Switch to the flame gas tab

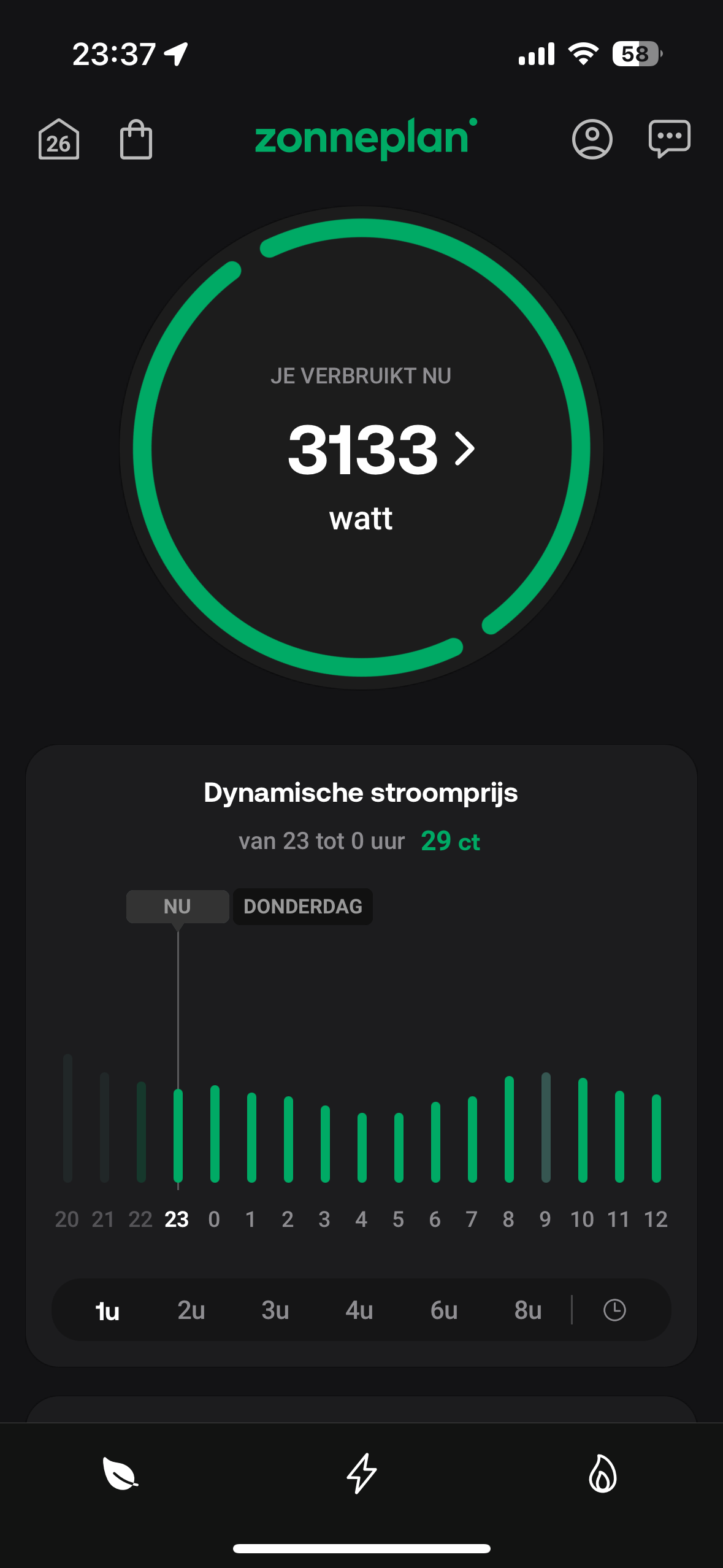coord(603,1473)
